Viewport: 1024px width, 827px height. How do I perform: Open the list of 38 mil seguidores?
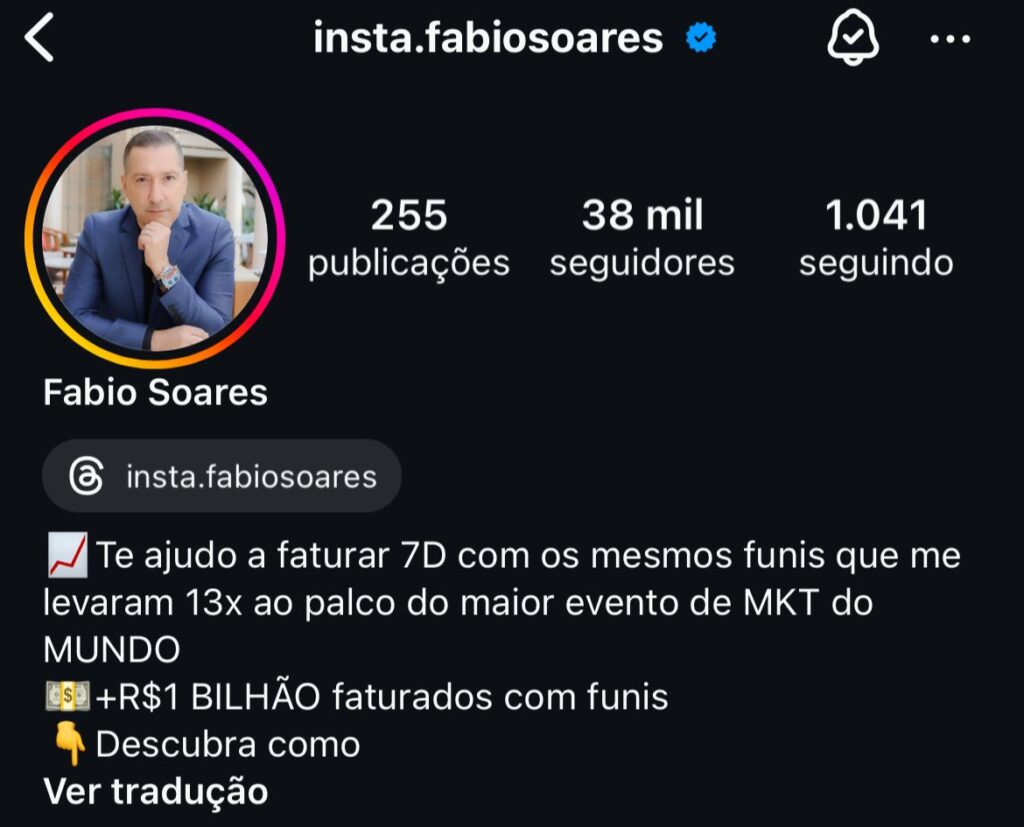click(x=642, y=238)
